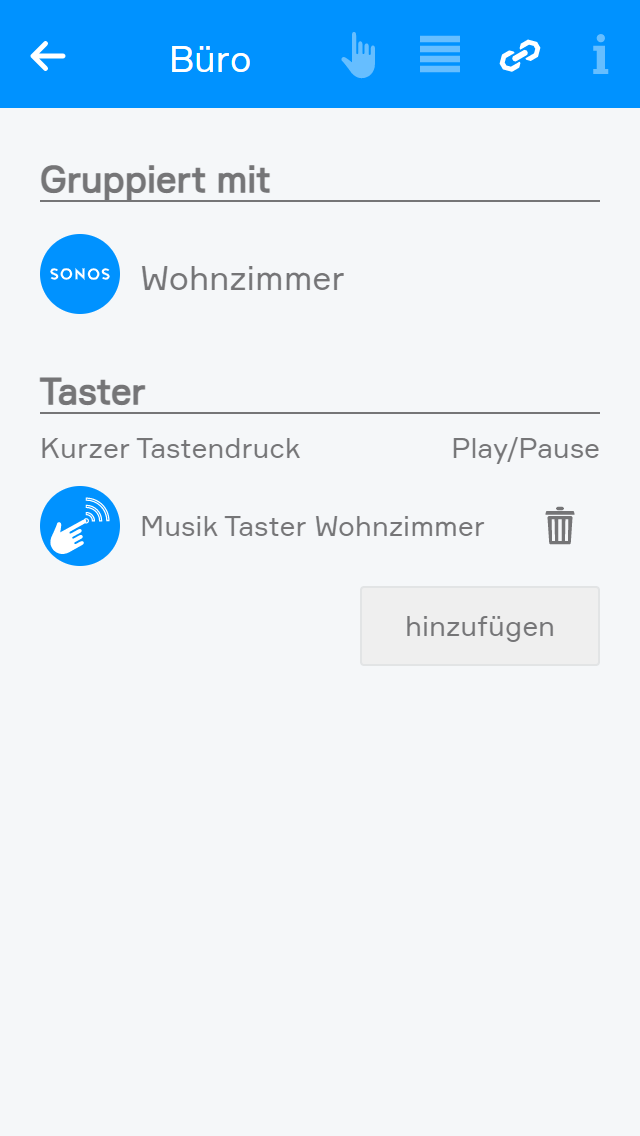Switch to the list view tab icon
Image resolution: width=640 pixels, height=1136 pixels.
[x=440, y=55]
